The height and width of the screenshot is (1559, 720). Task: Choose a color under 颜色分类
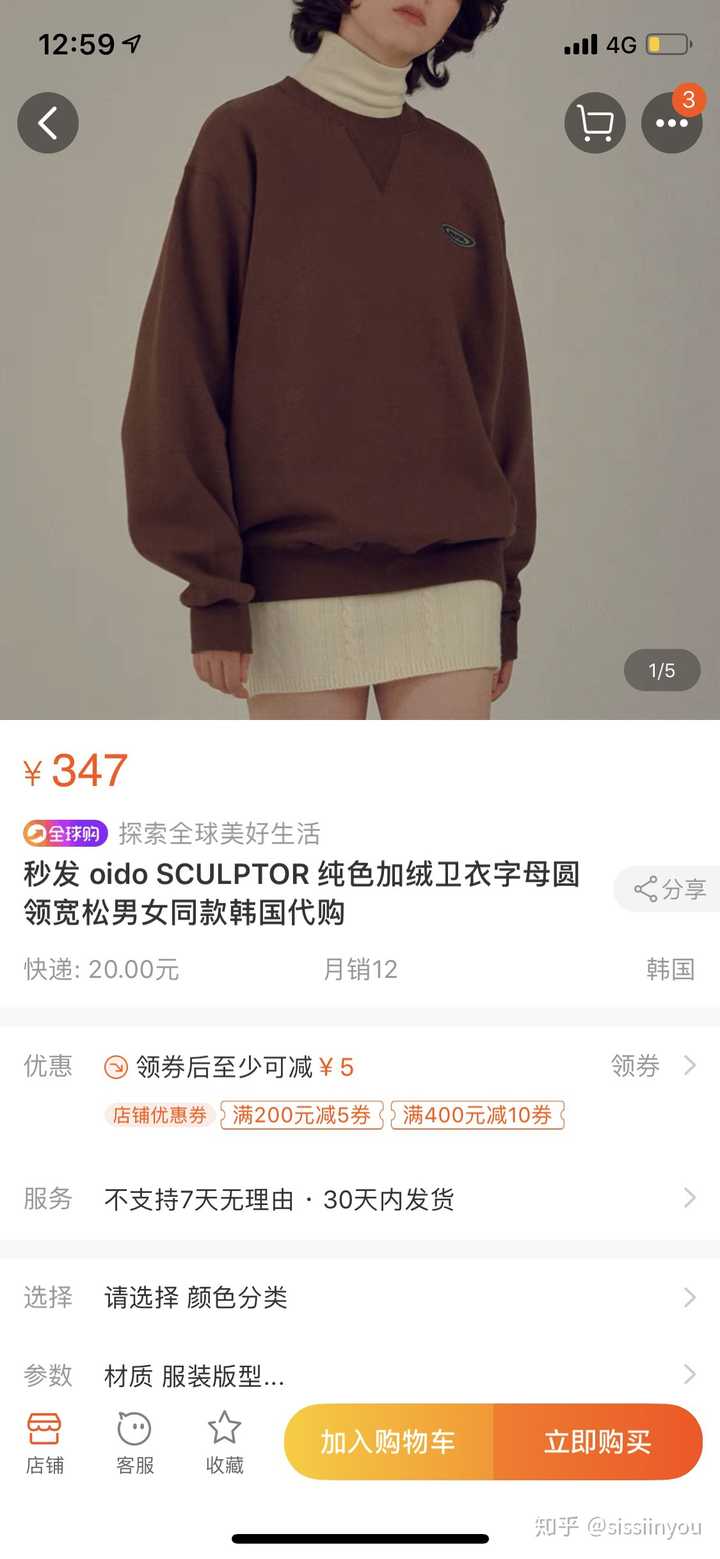point(360,1297)
